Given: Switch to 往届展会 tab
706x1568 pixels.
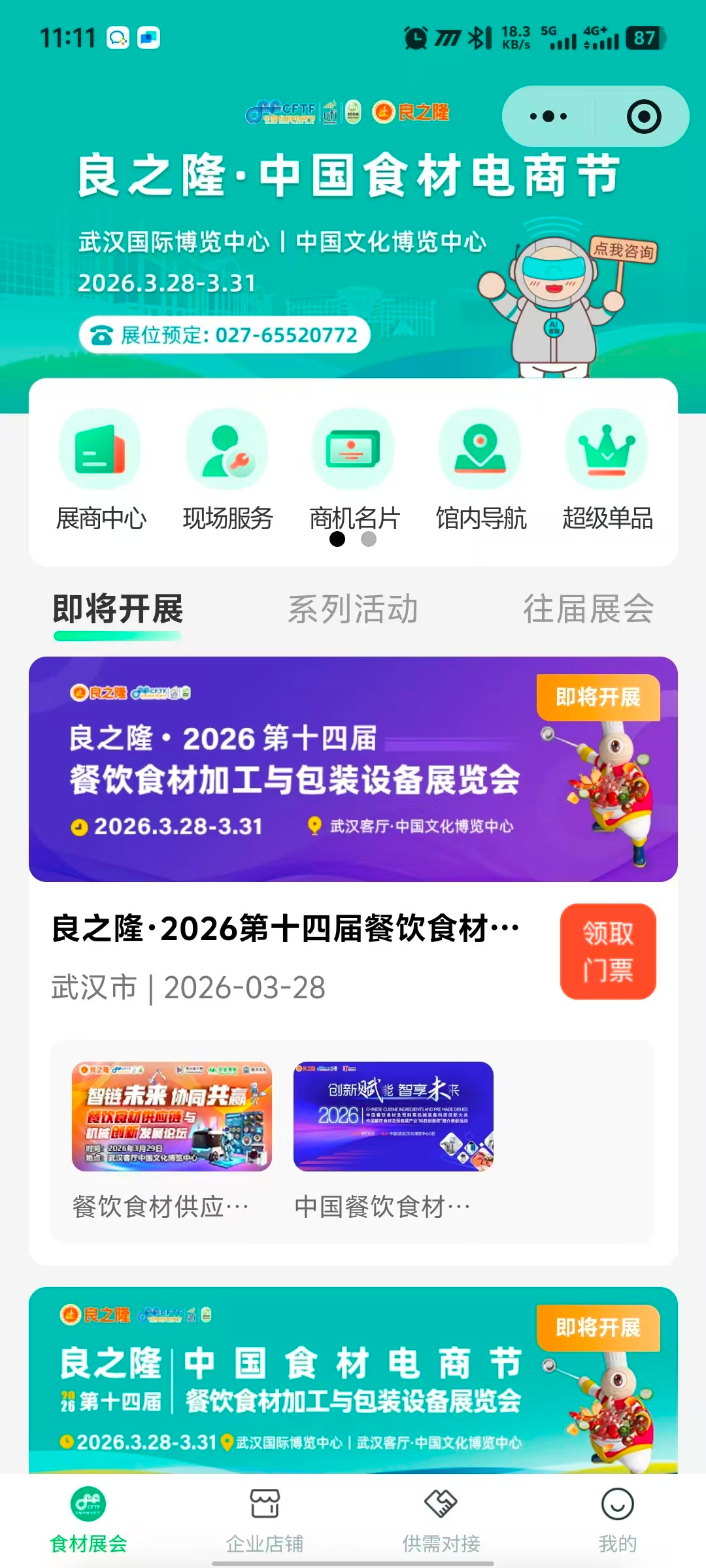Looking at the screenshot, I should (588, 609).
